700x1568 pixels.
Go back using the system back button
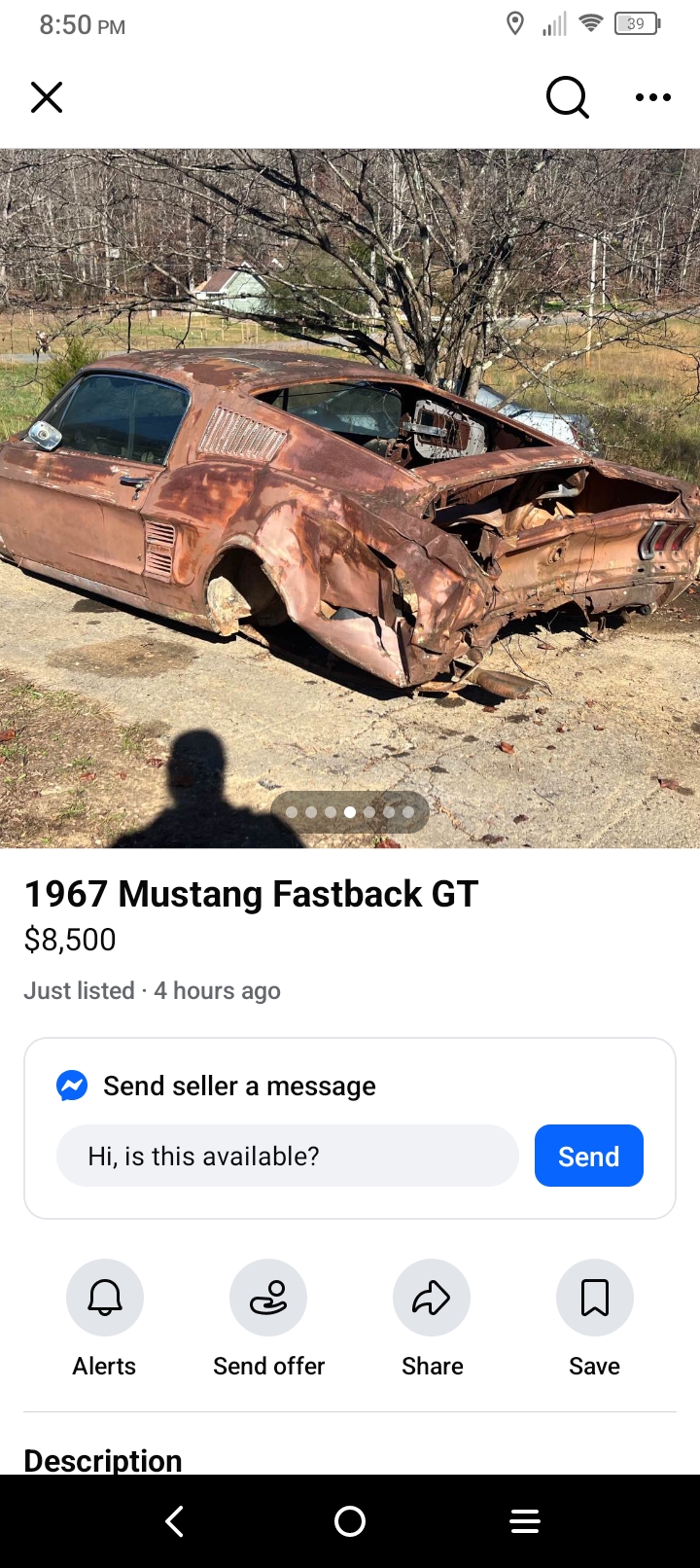[x=175, y=1521]
